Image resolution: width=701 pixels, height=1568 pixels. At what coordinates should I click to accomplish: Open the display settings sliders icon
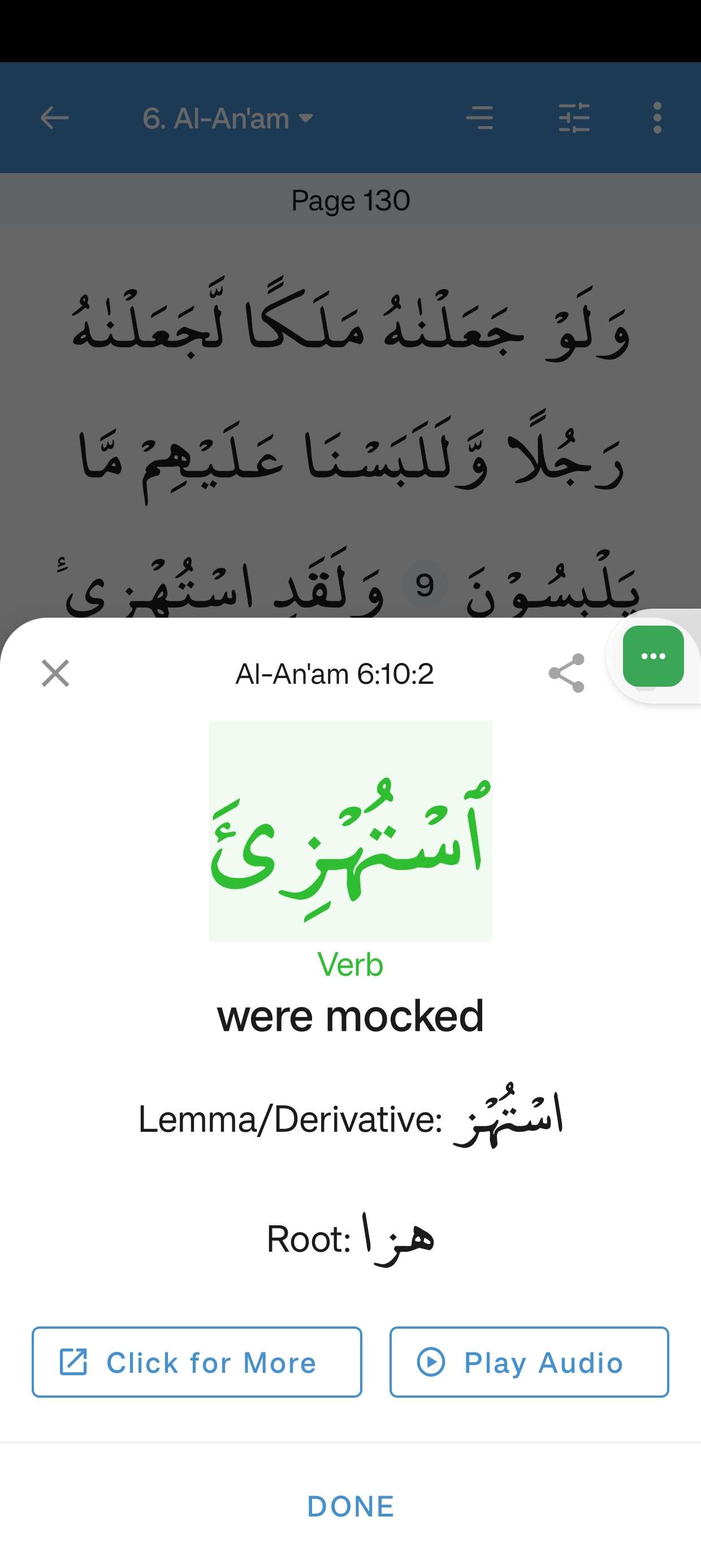(x=574, y=118)
